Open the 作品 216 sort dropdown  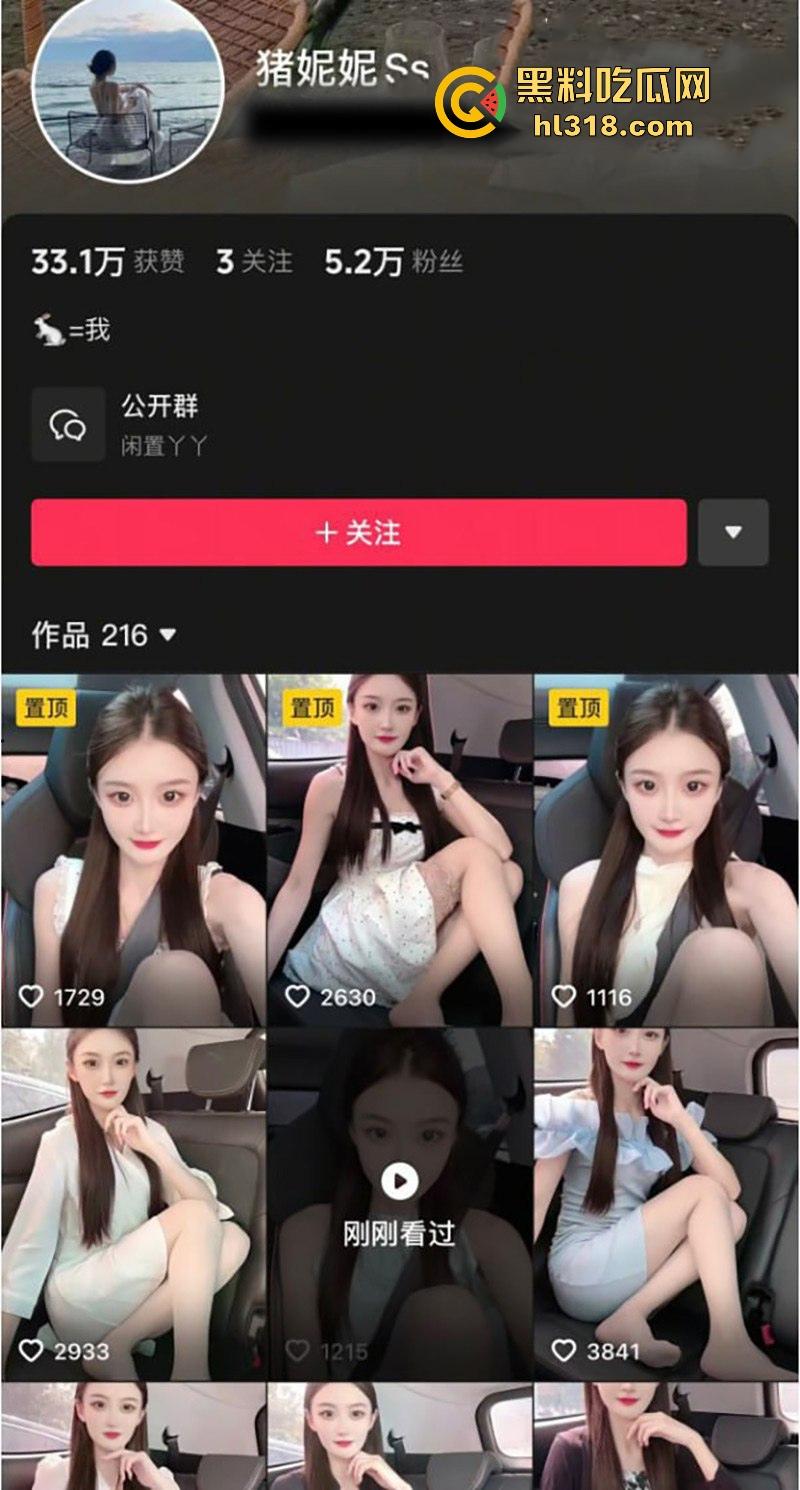coord(105,635)
